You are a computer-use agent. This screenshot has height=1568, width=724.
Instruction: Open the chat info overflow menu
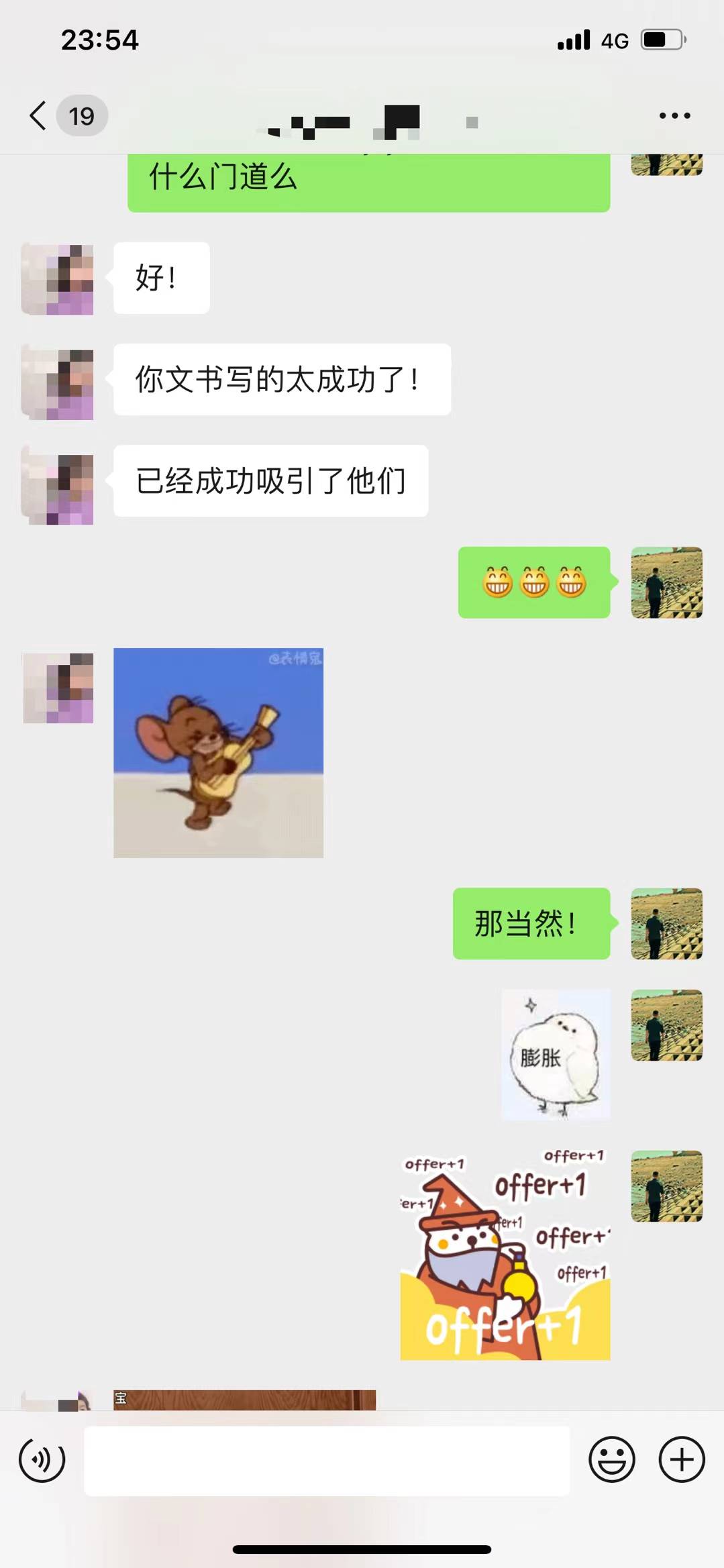click(674, 116)
